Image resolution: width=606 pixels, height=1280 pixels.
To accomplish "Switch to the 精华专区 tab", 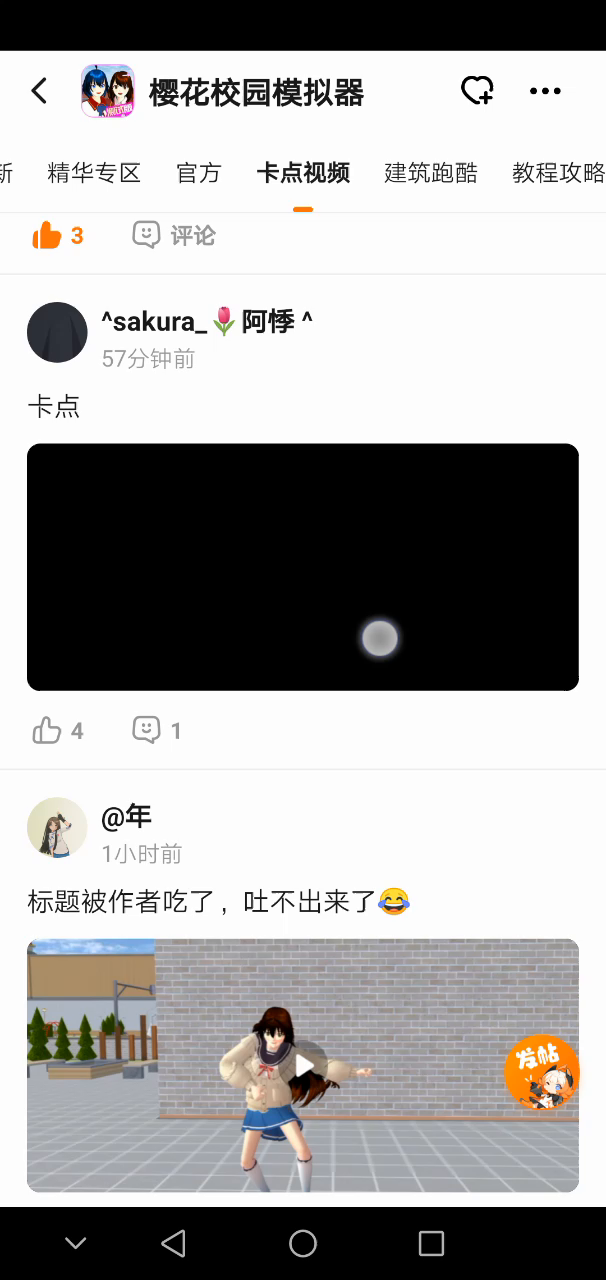I will click(x=94, y=173).
